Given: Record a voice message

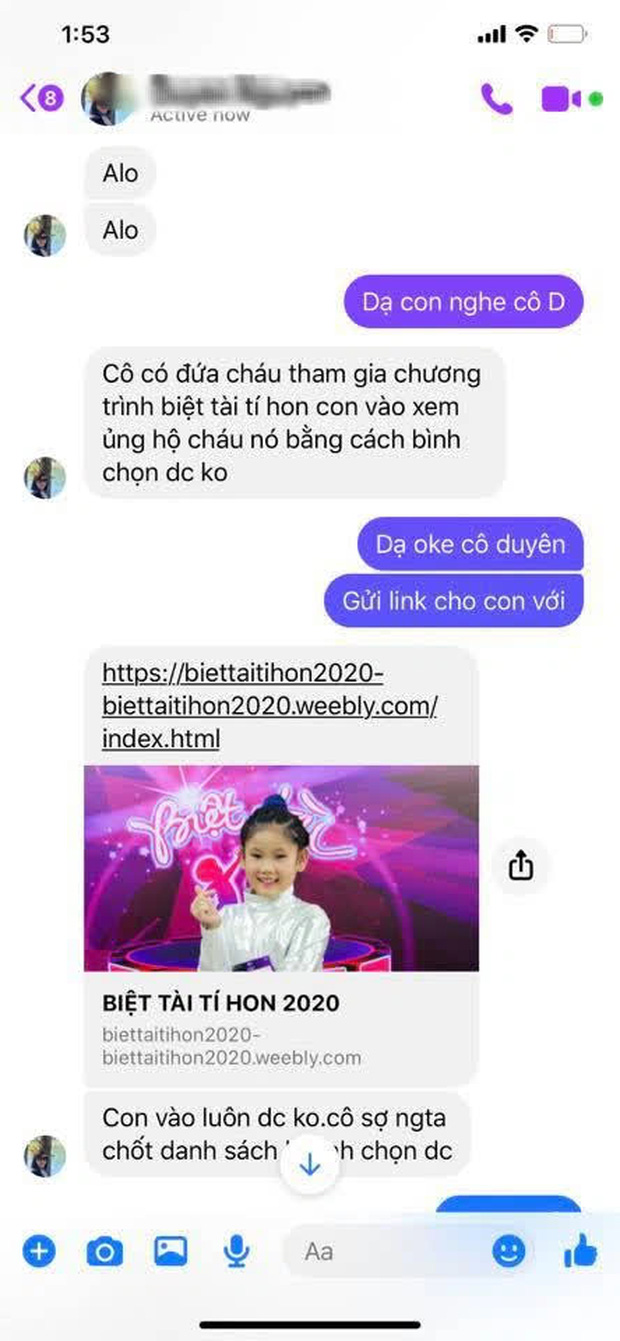Looking at the screenshot, I should pyautogui.click(x=236, y=1250).
